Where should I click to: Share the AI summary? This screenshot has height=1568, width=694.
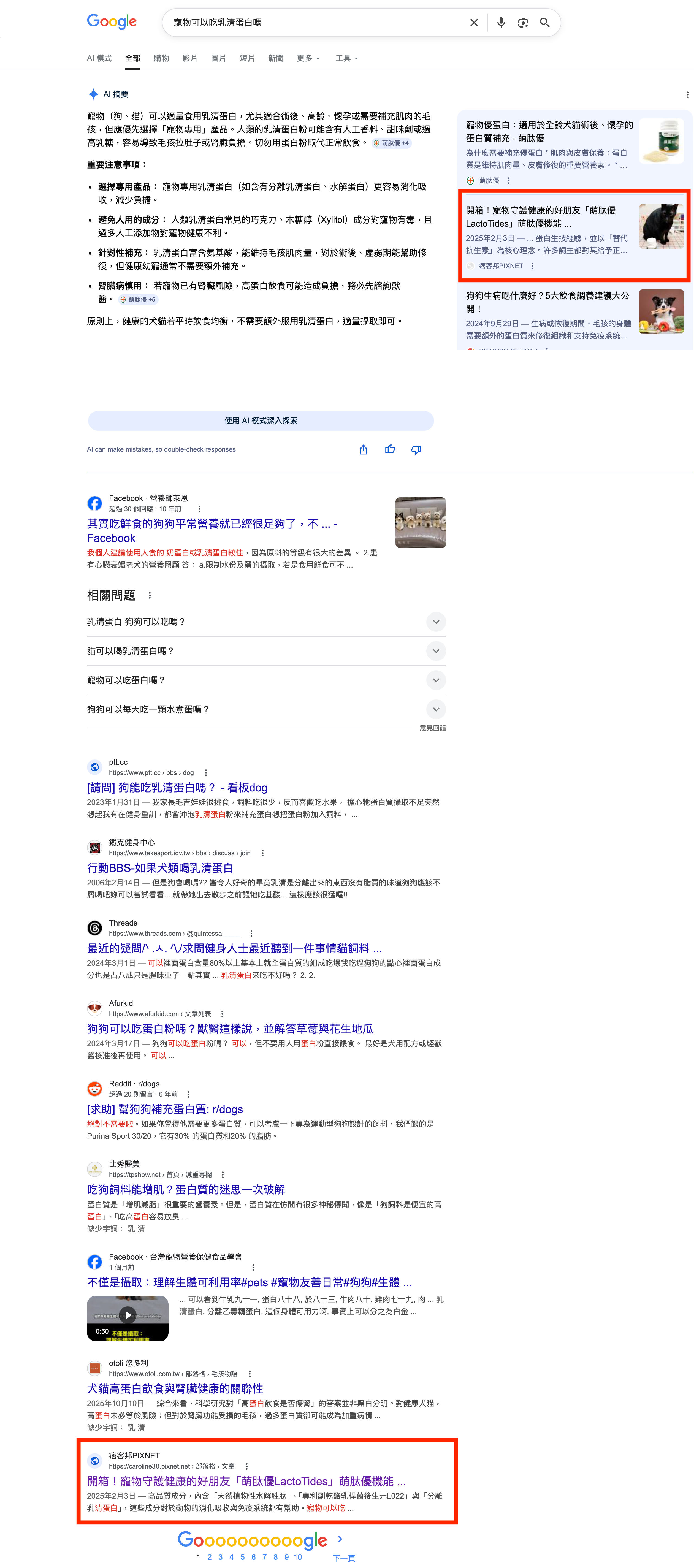pyautogui.click(x=364, y=449)
